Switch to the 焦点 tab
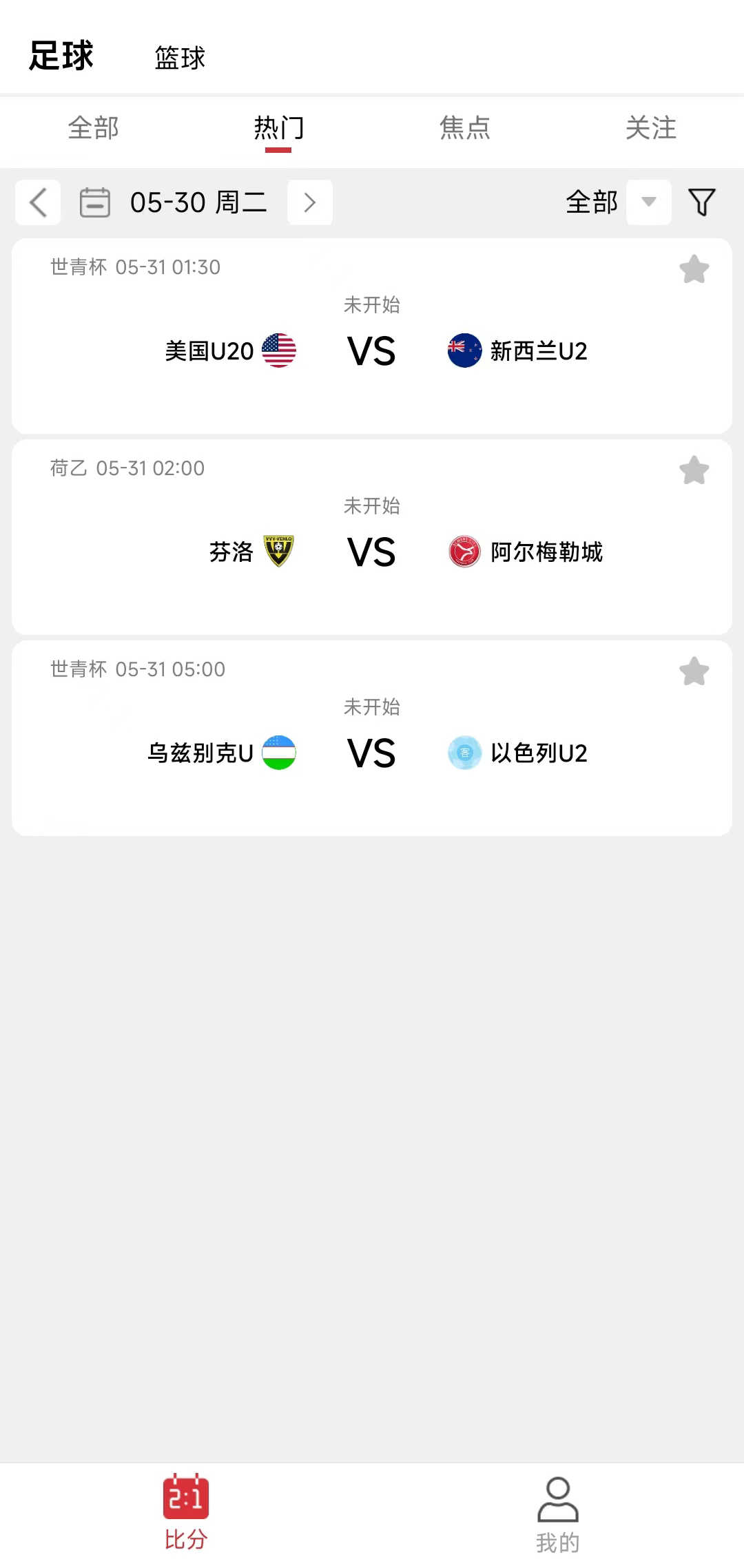 (x=464, y=129)
